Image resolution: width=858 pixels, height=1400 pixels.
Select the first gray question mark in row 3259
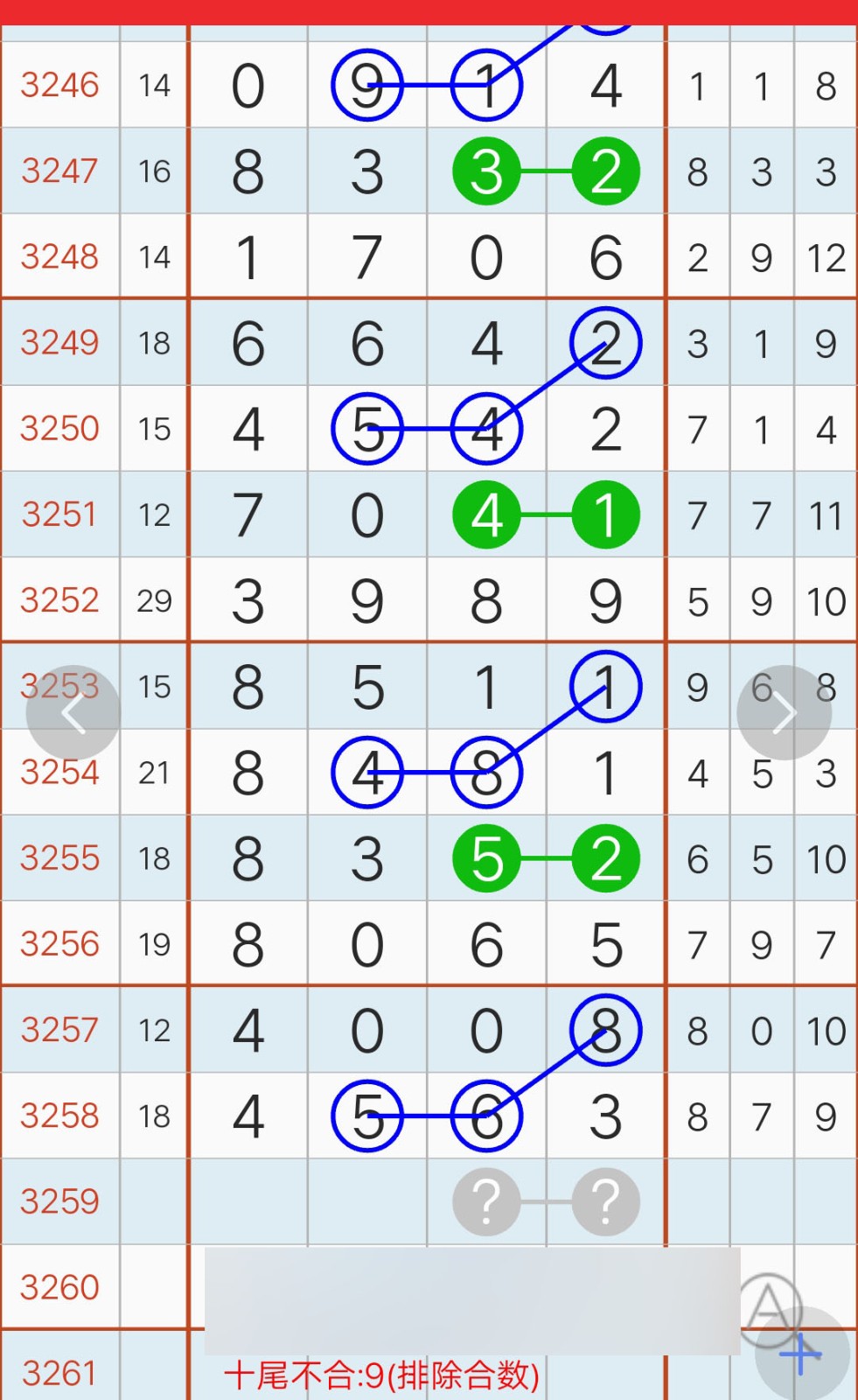(487, 1201)
